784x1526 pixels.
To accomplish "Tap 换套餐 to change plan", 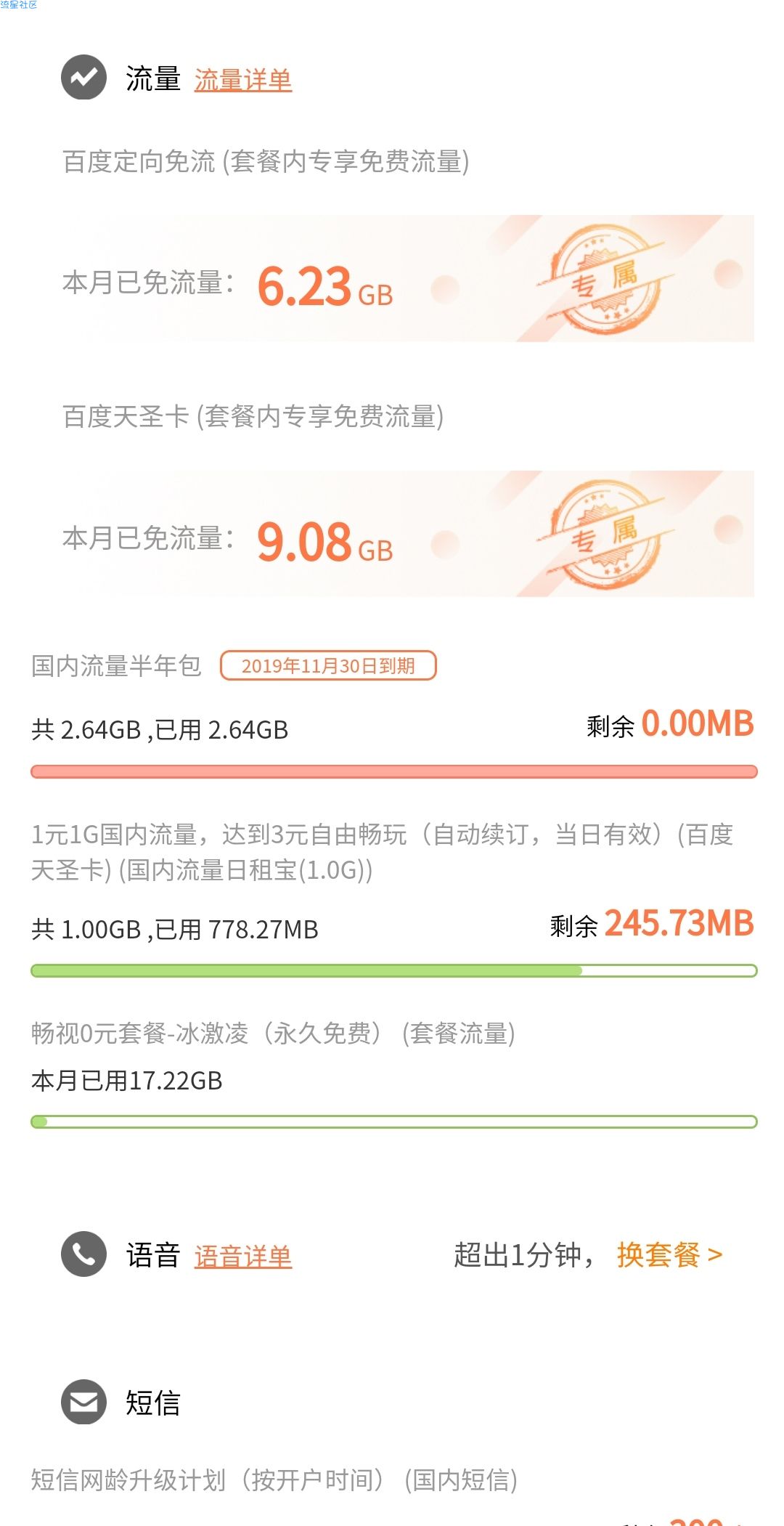I will [x=669, y=1254].
